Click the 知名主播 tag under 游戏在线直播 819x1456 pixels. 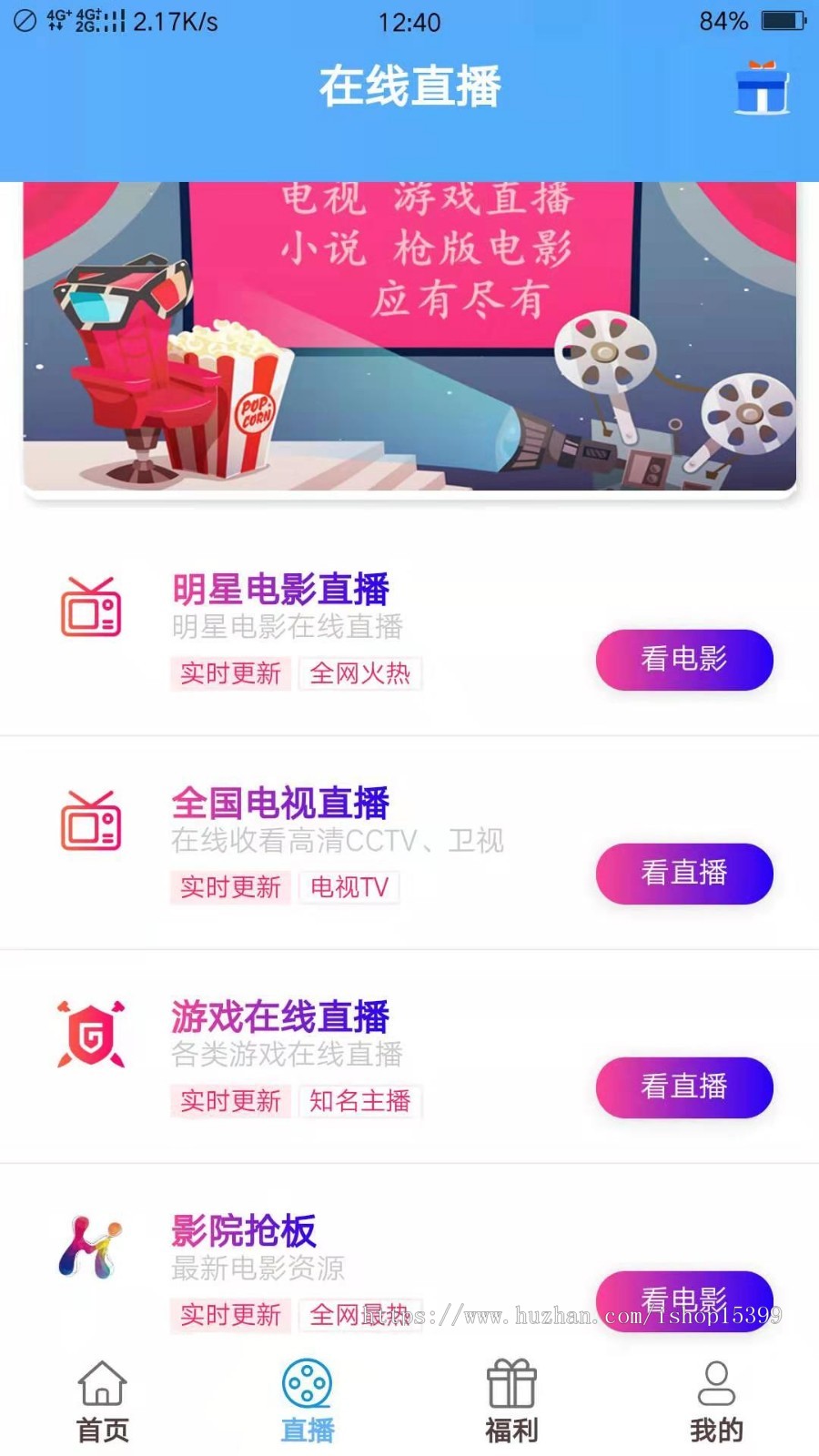[x=359, y=1101]
